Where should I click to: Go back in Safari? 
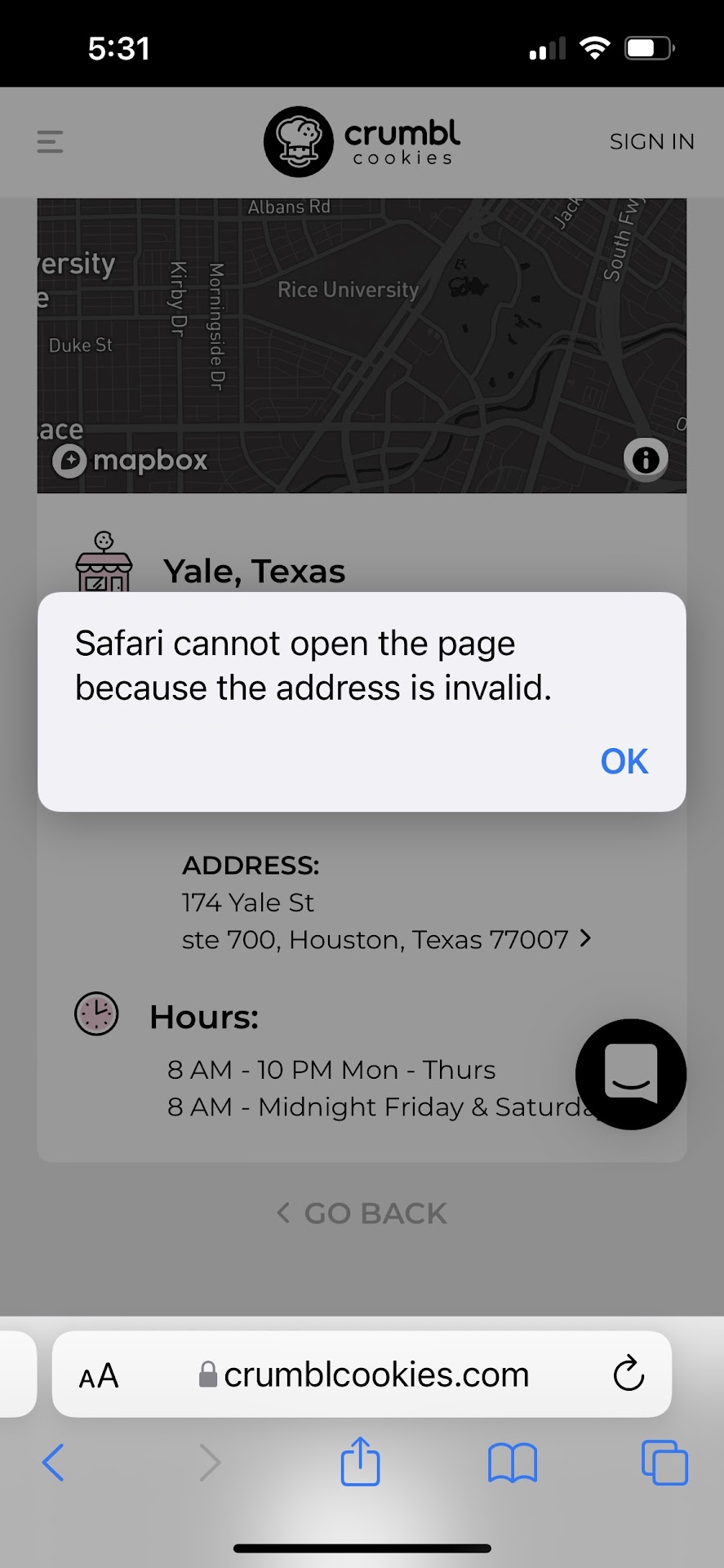(53, 1462)
